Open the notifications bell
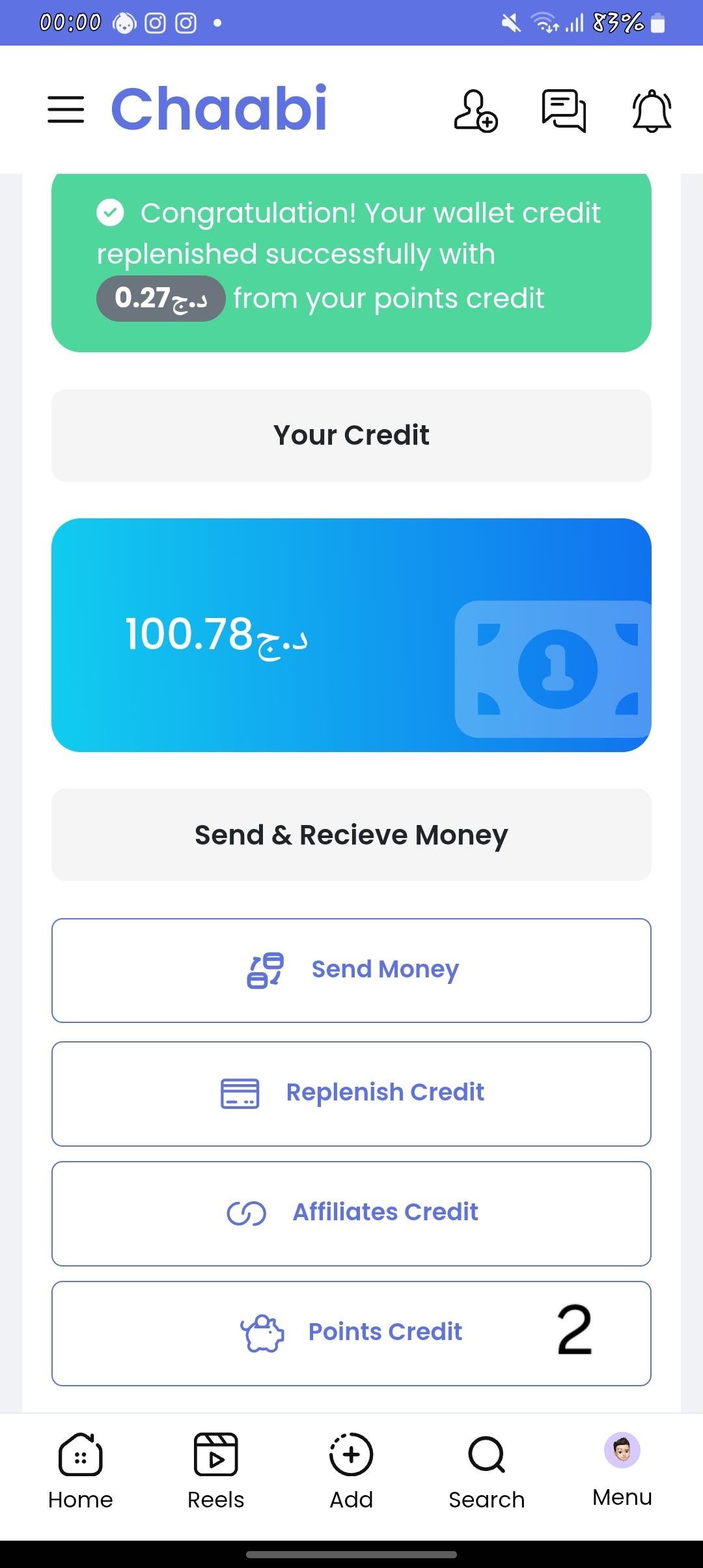 [x=652, y=111]
